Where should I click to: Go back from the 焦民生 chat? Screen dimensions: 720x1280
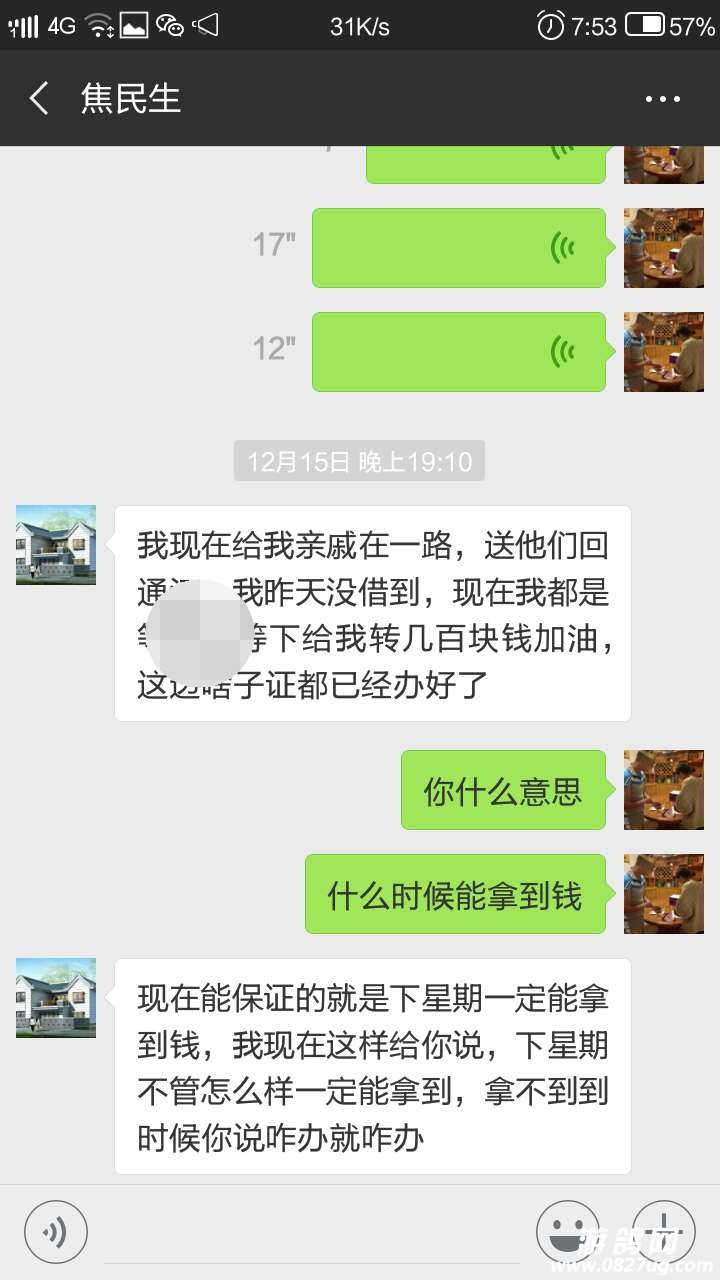(x=40, y=99)
